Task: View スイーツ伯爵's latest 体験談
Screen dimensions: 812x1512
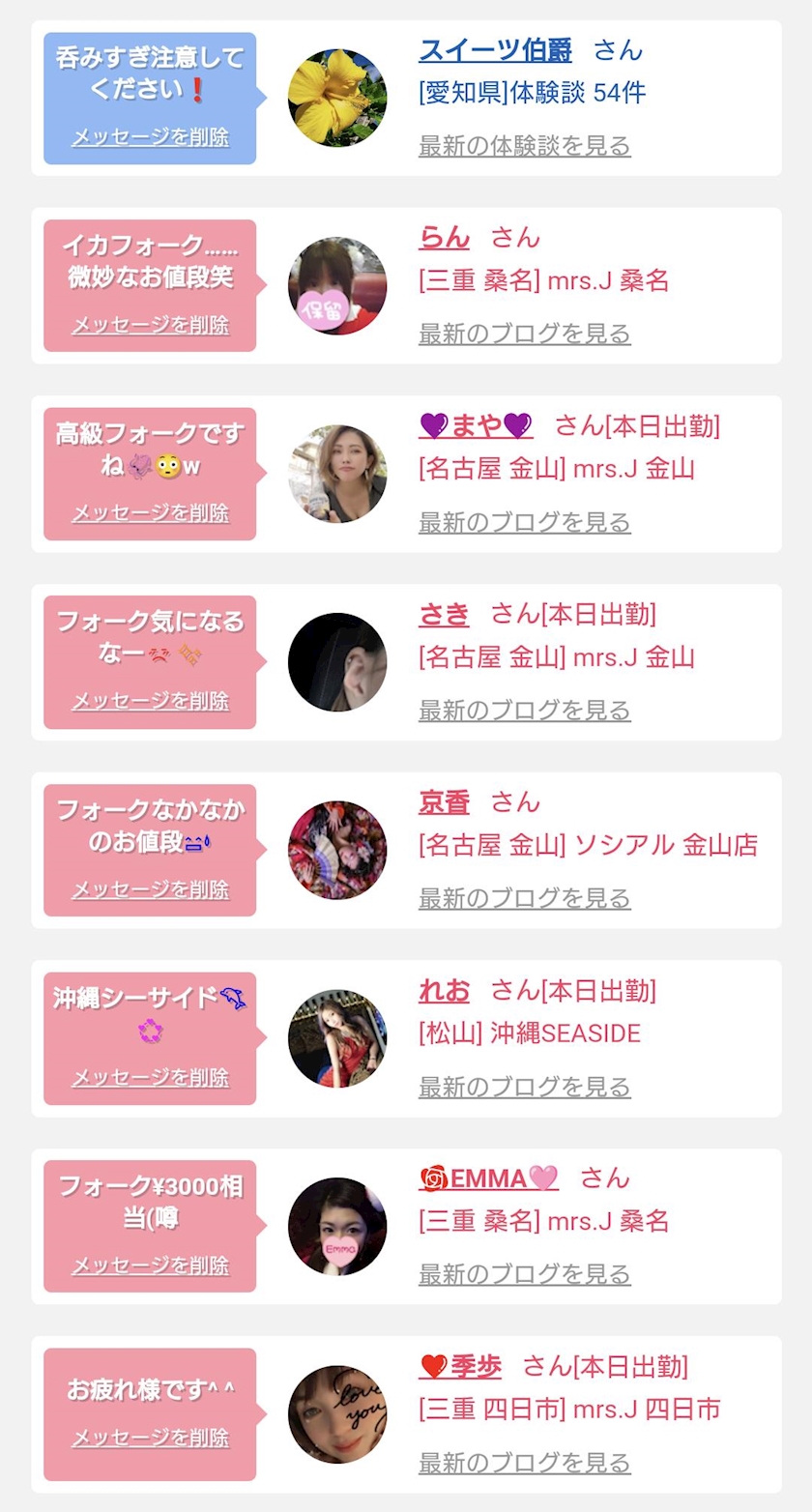Action: [x=524, y=146]
